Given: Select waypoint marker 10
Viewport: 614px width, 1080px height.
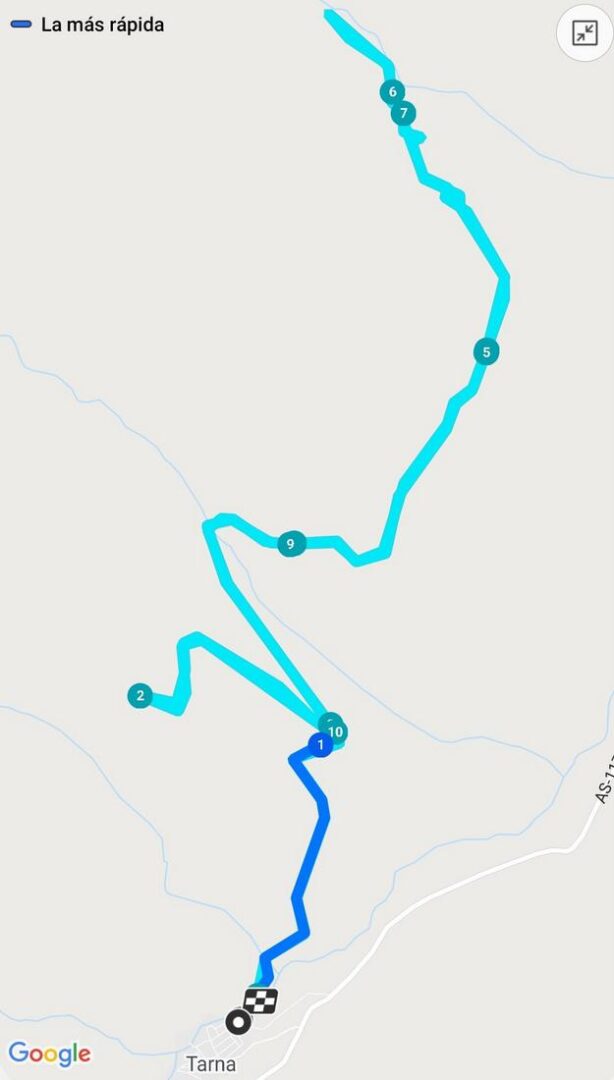Looking at the screenshot, I should tap(338, 732).
